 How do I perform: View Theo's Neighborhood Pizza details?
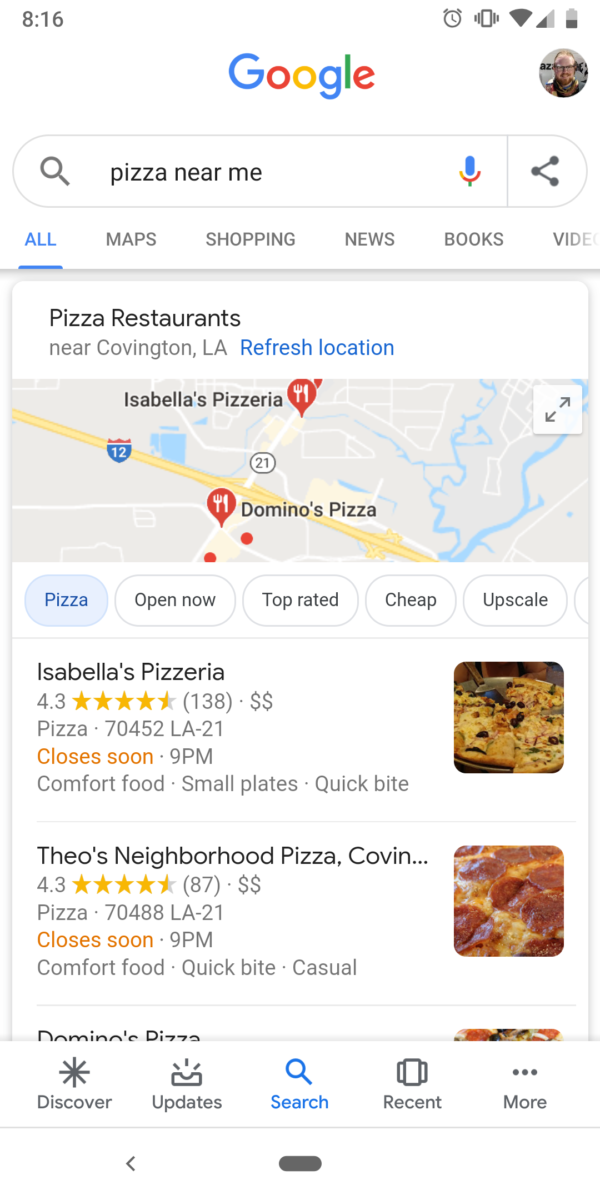coord(232,856)
